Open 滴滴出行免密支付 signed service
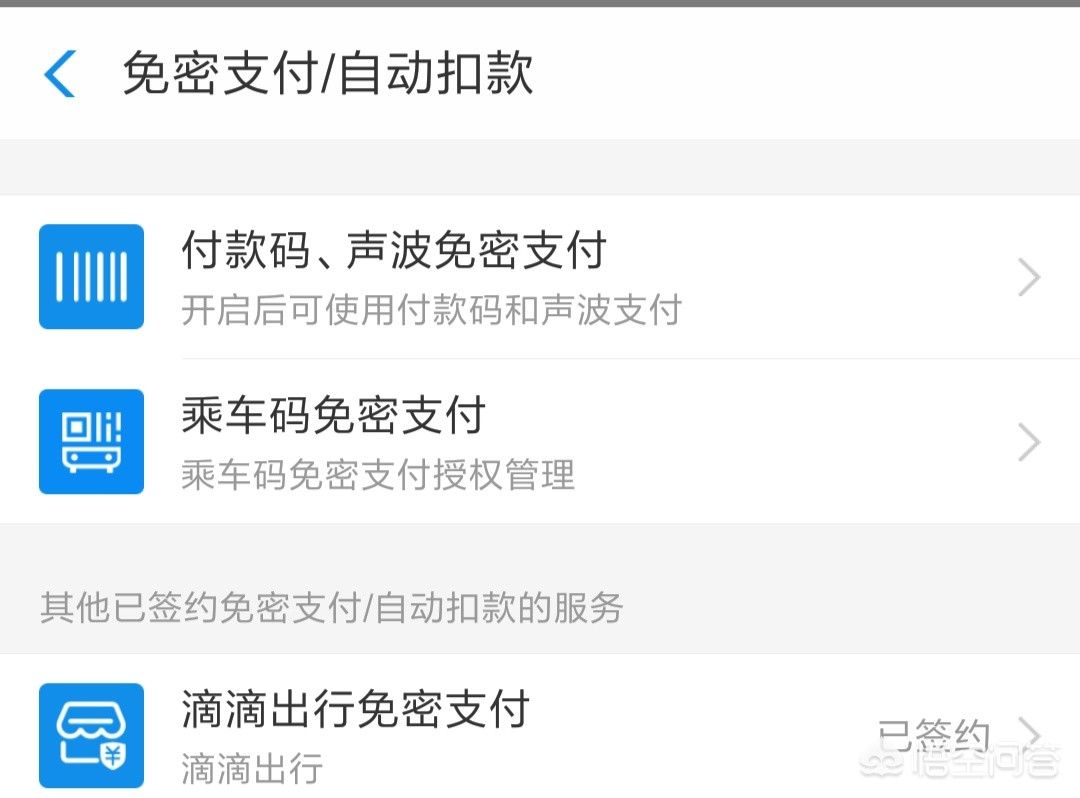The width and height of the screenshot is (1080, 798). tap(540, 735)
